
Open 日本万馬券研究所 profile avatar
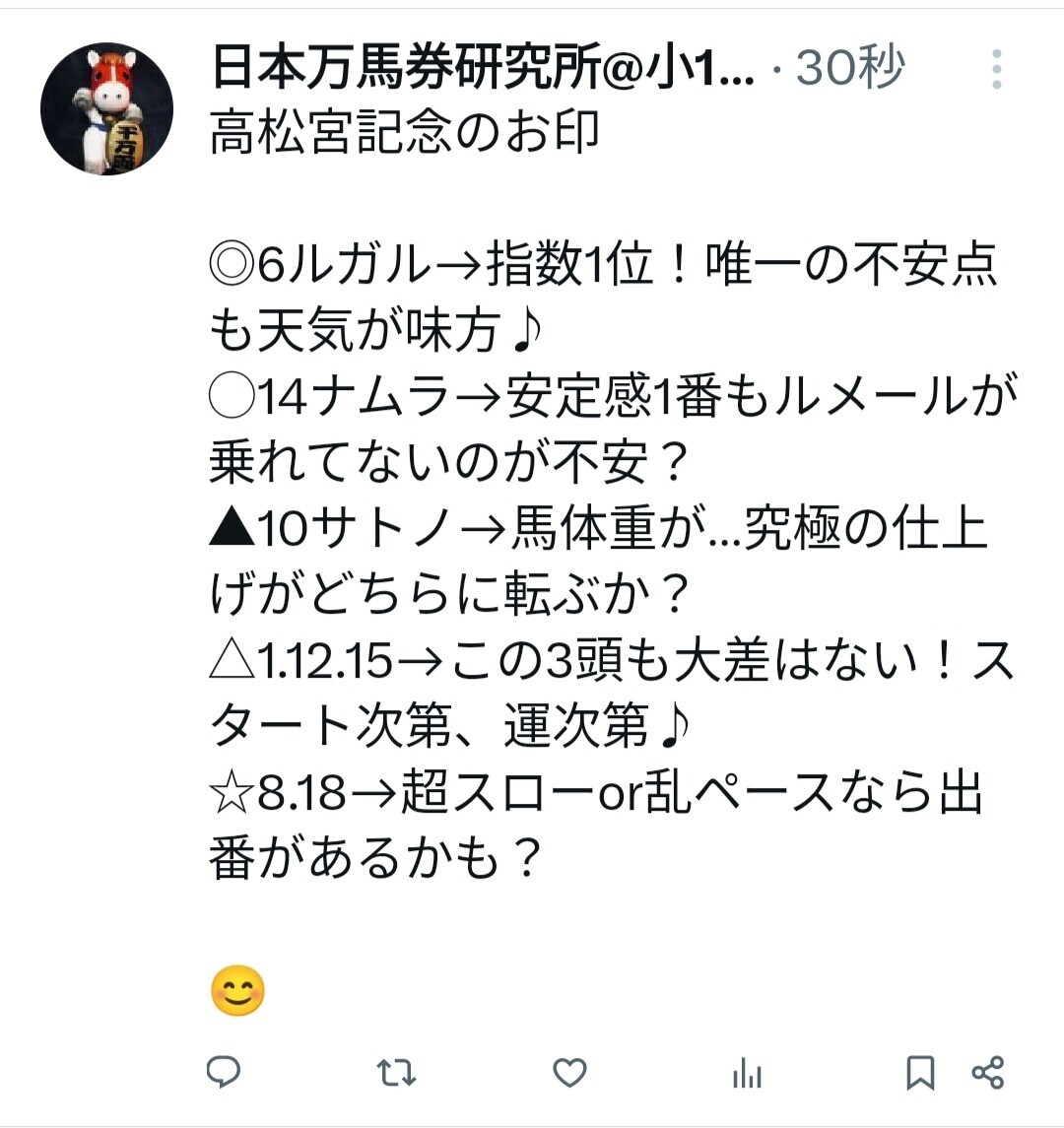pos(106,109)
